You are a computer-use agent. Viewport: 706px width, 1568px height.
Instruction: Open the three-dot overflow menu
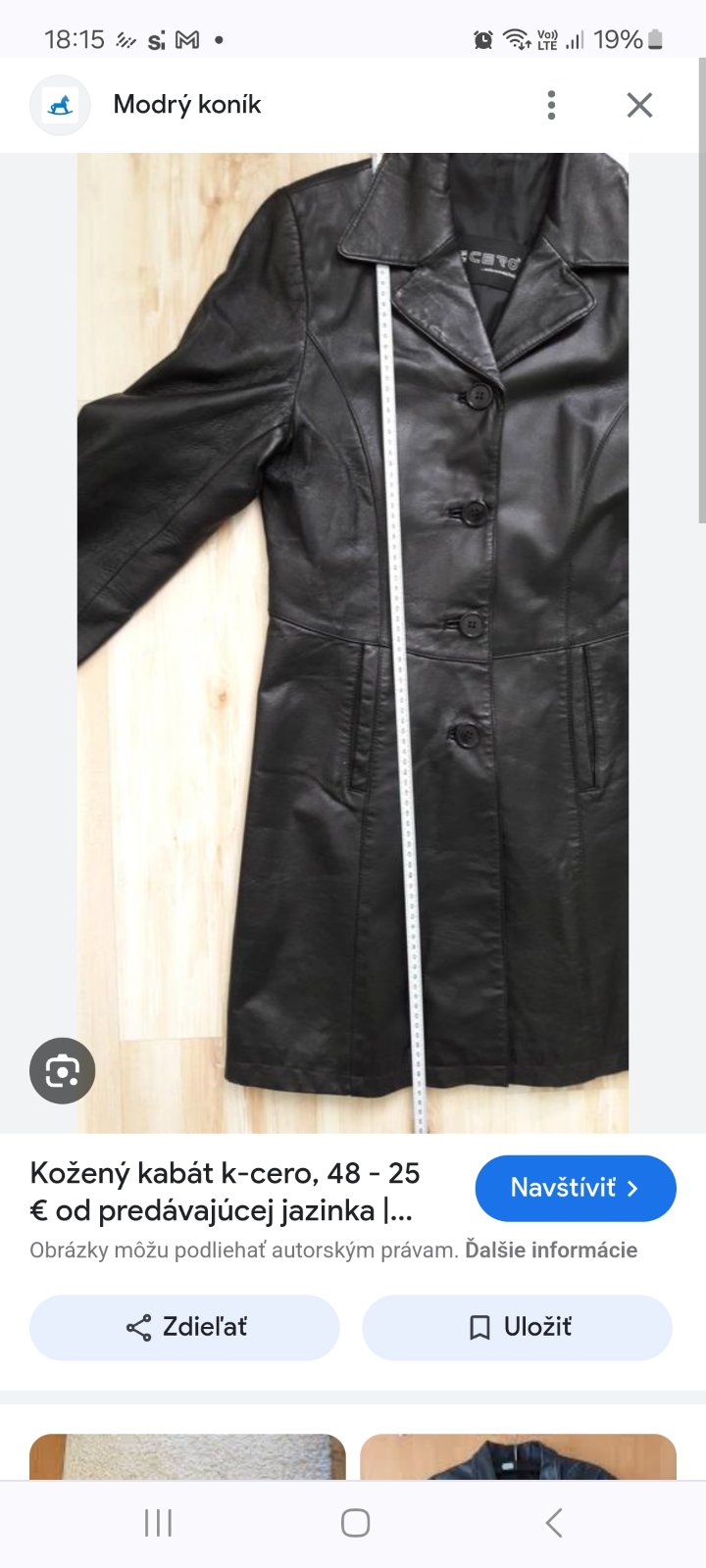pos(551,105)
